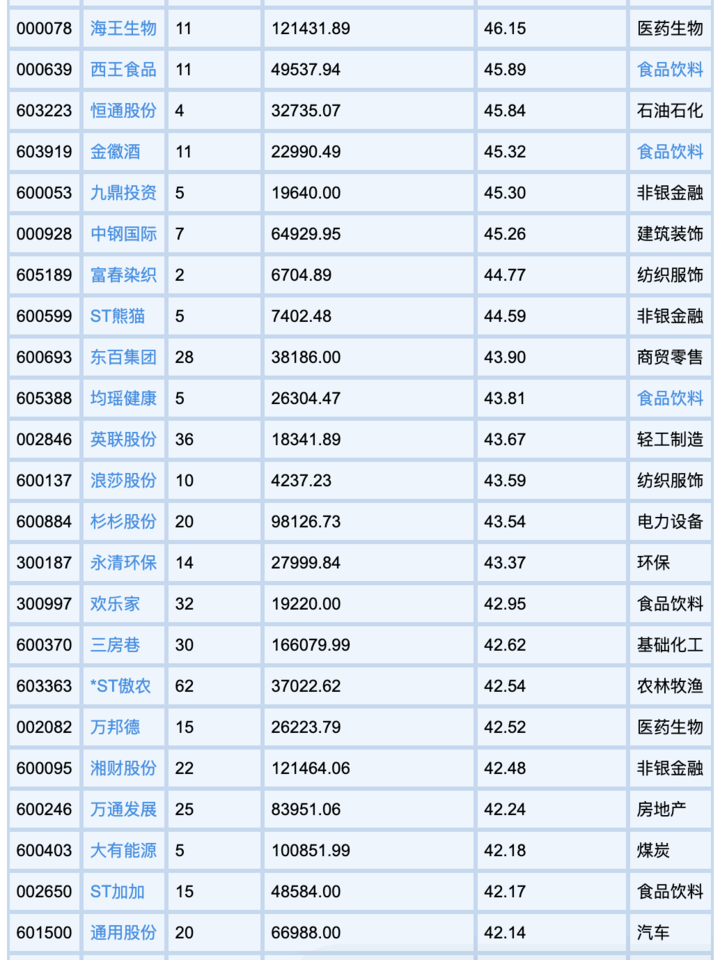
Task: Open the 永清环保 stock link
Action: point(123,563)
